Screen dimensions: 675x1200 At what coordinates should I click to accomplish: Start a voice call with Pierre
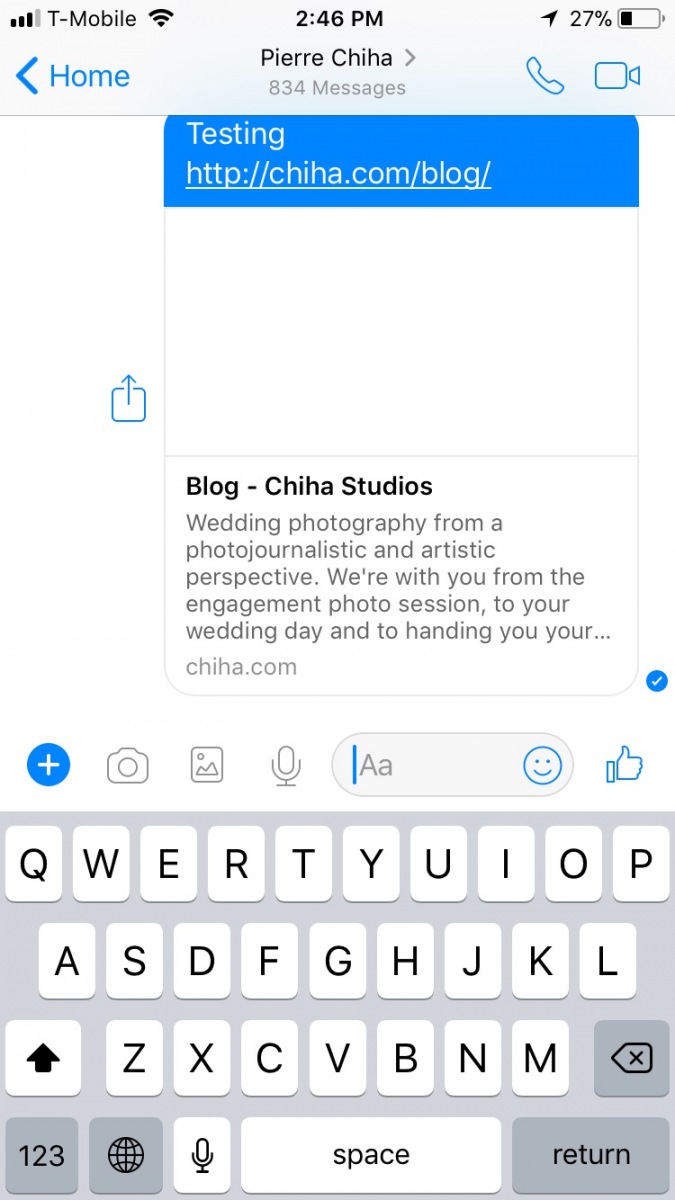click(545, 76)
